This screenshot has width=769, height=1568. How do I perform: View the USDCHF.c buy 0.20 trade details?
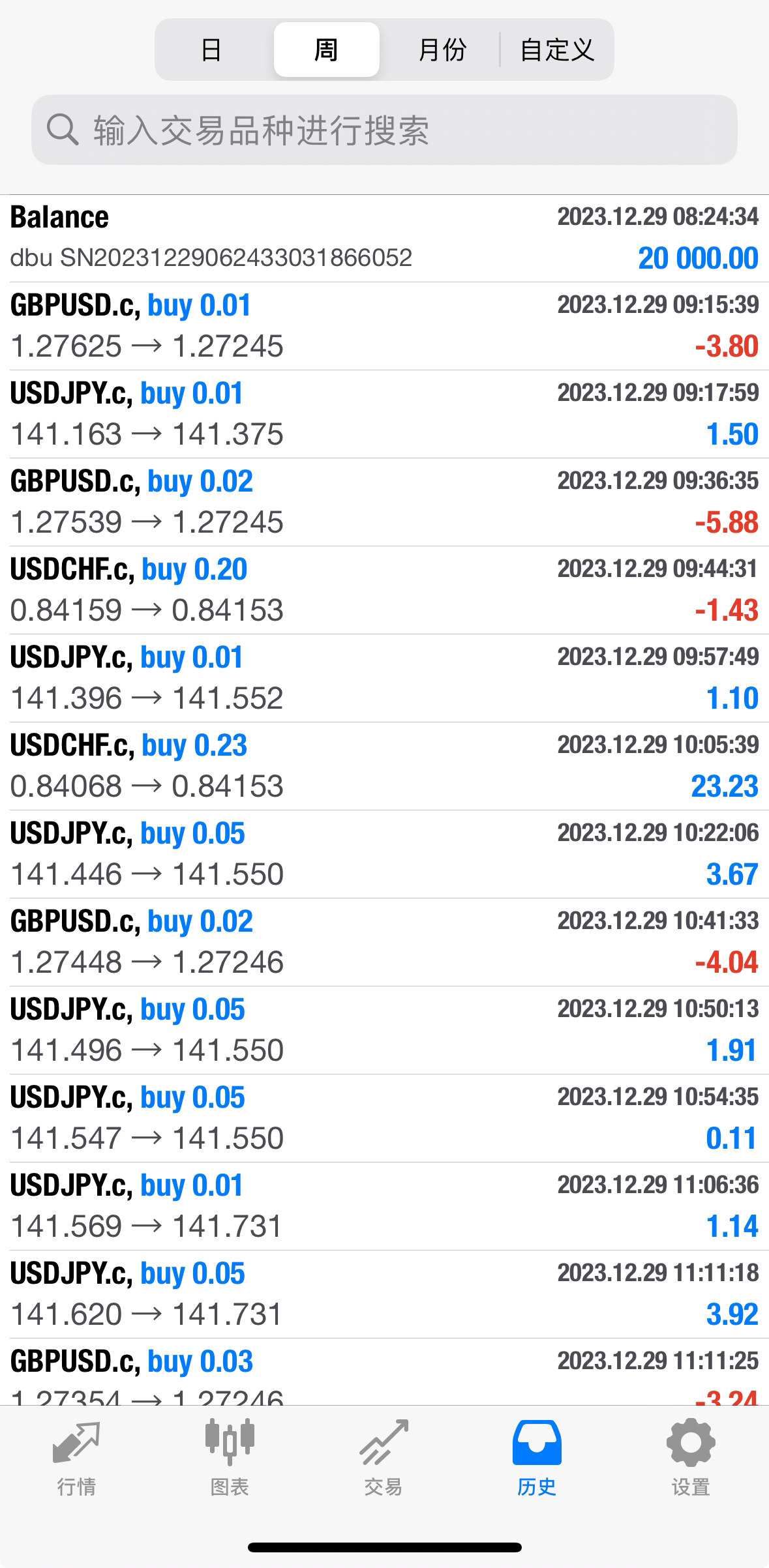click(384, 590)
